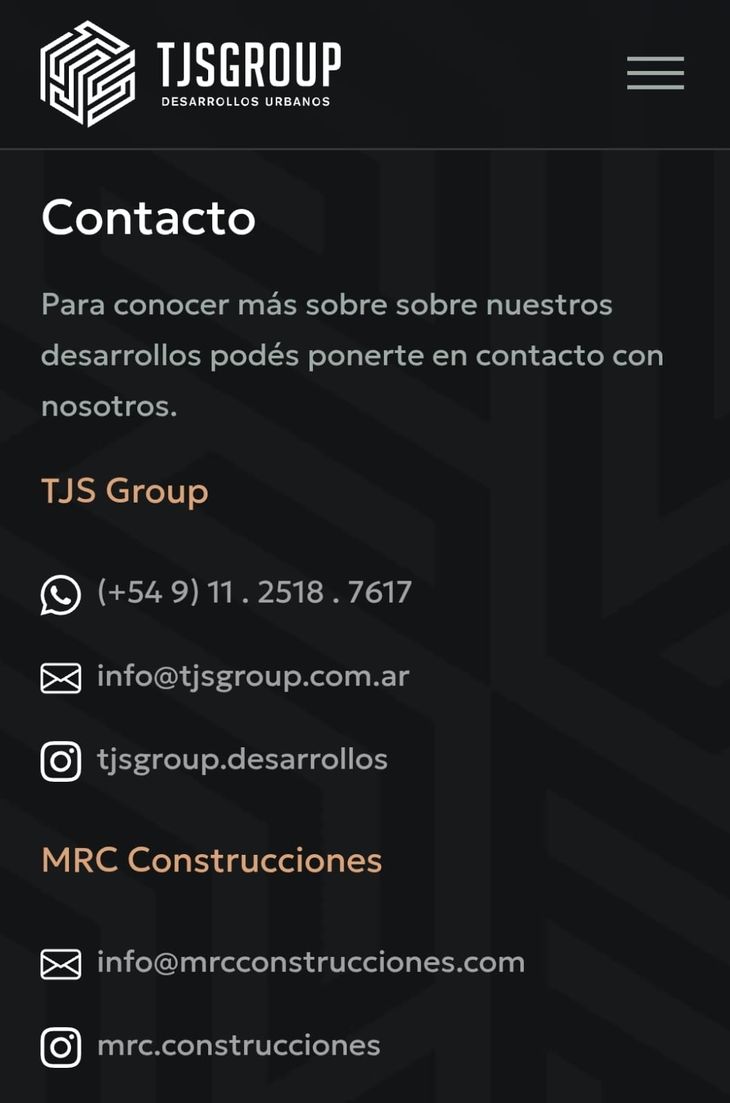The width and height of the screenshot is (730, 1103).
Task: Open WhatsApp number (+54 9) 11 2518 7617
Action: pos(253,593)
